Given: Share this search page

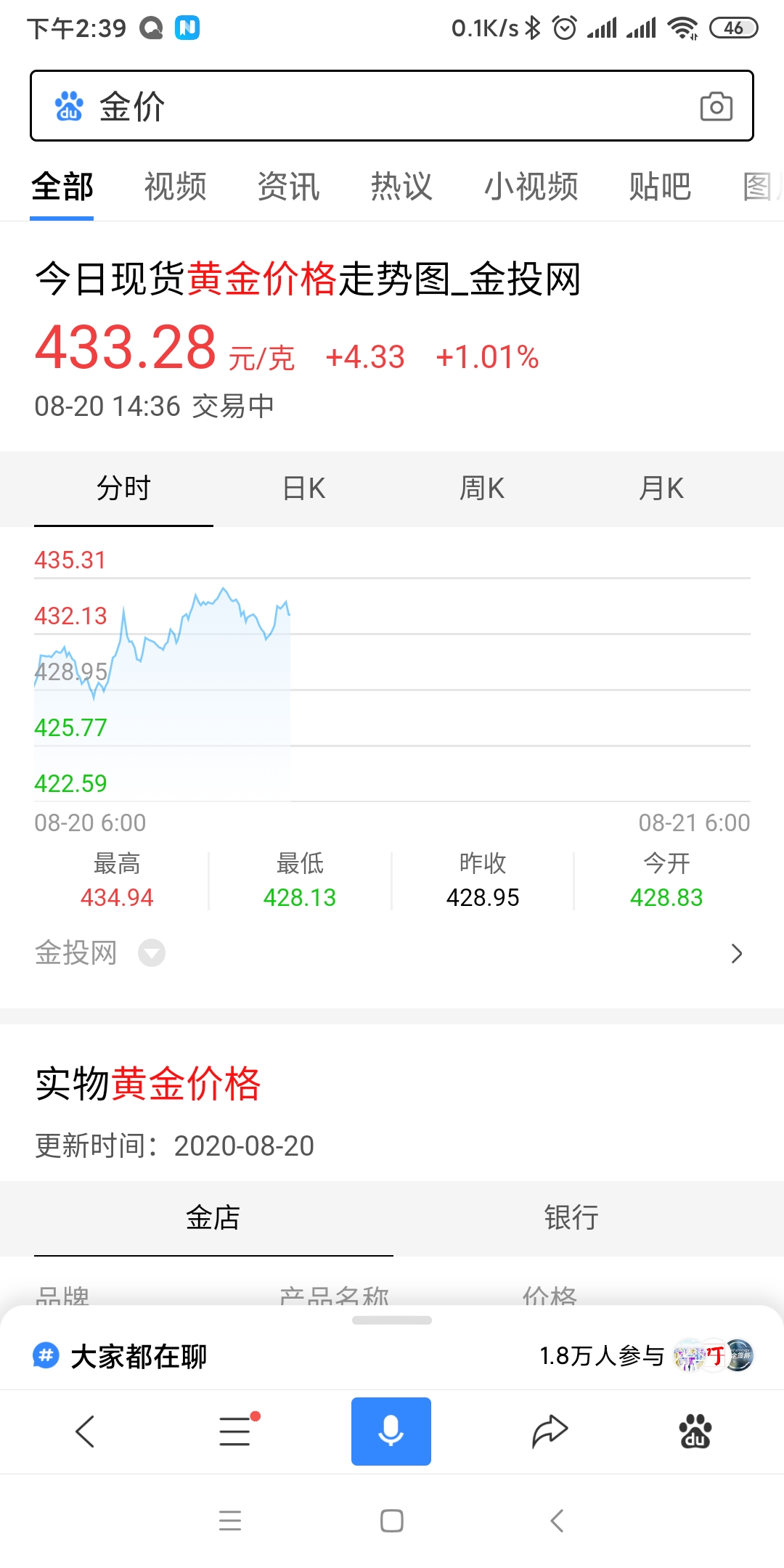Looking at the screenshot, I should pos(550,1432).
